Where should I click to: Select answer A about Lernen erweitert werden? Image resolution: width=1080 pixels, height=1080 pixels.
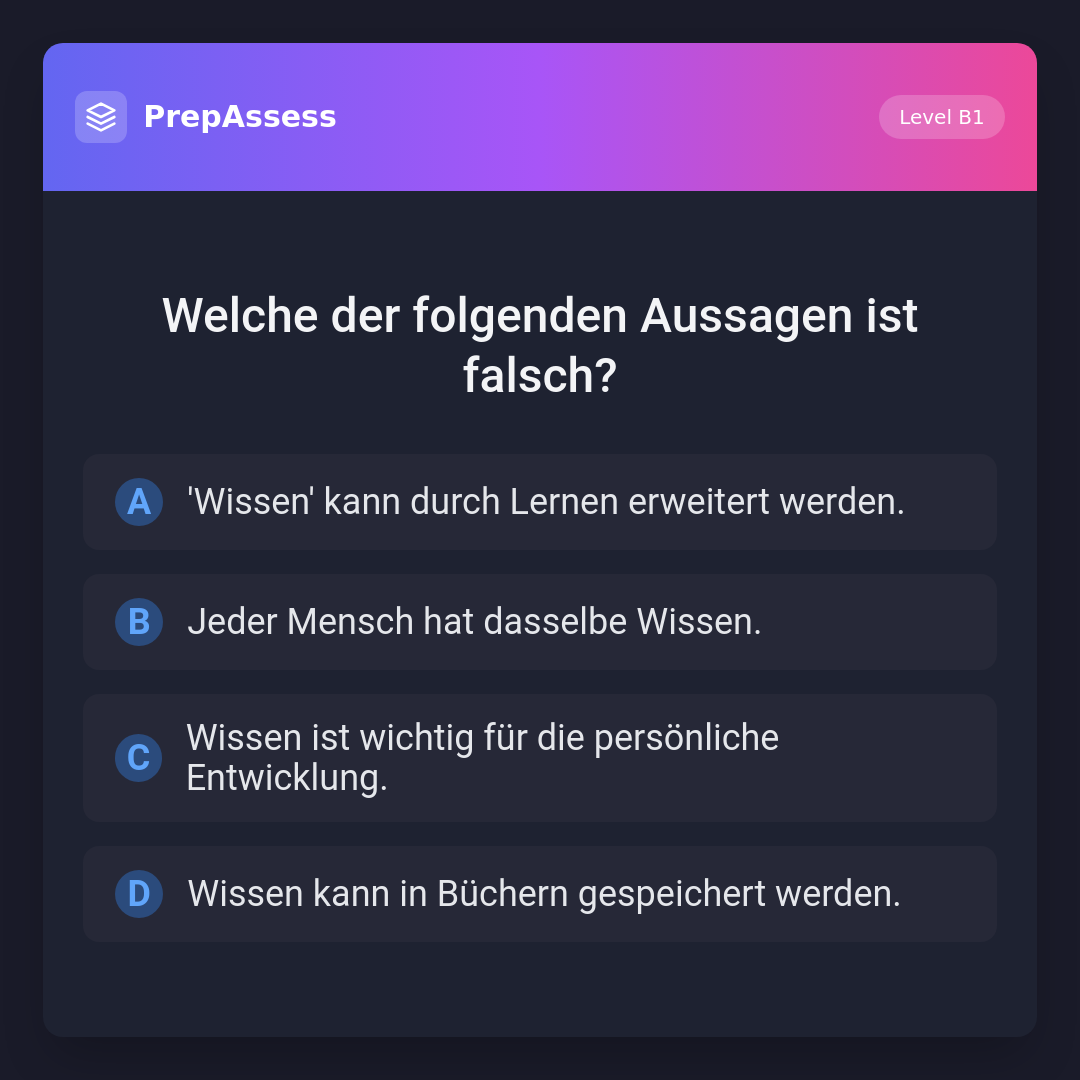[x=540, y=502]
